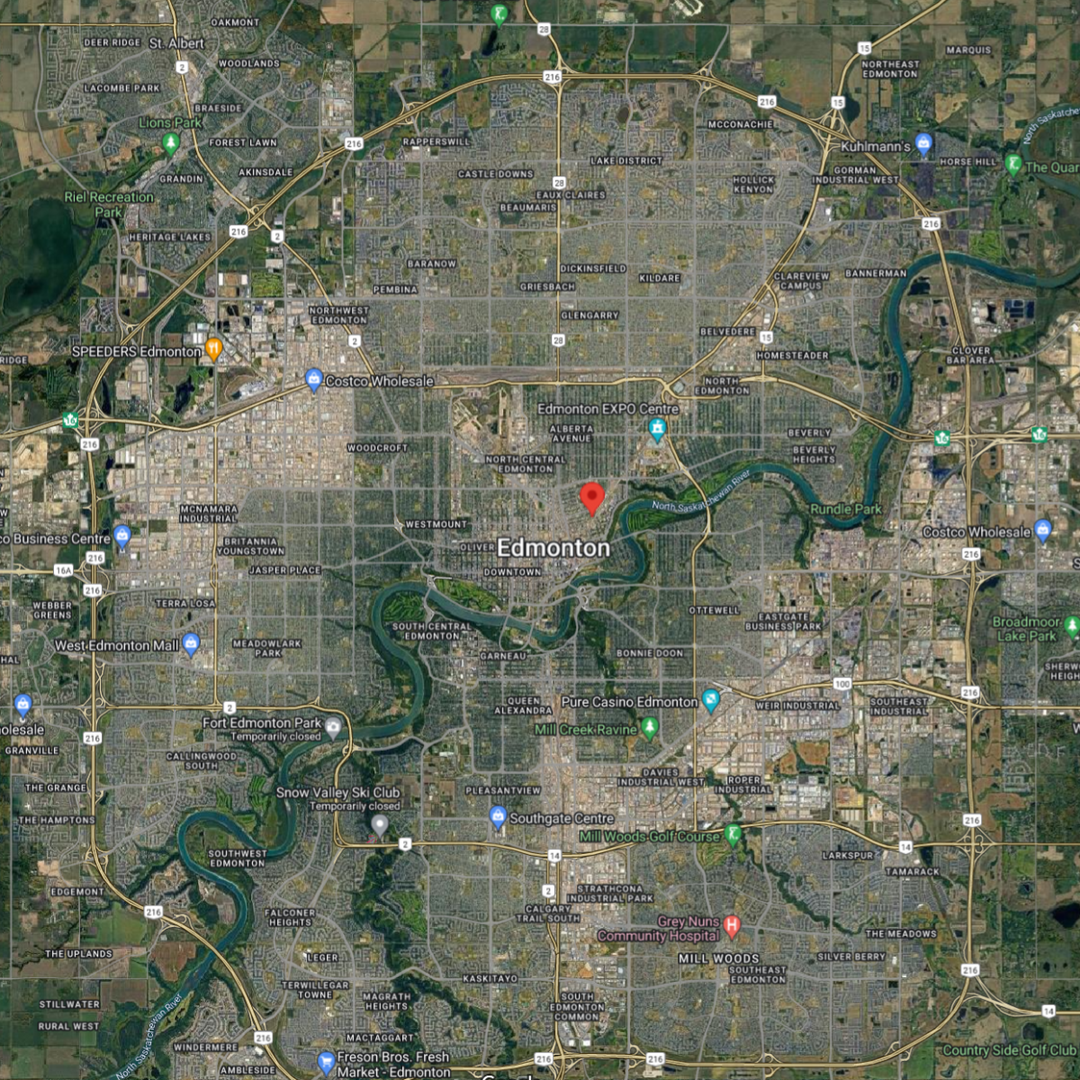Tap the Rundle Park marker
This screenshot has height=1080, width=1080.
pos(845,509)
